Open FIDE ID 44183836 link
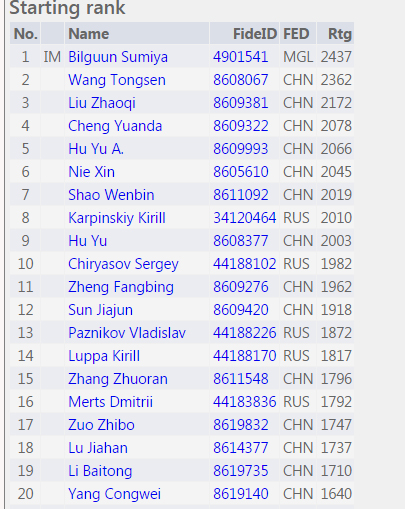Image resolution: width=405 pixels, height=509 pixels. [245, 402]
